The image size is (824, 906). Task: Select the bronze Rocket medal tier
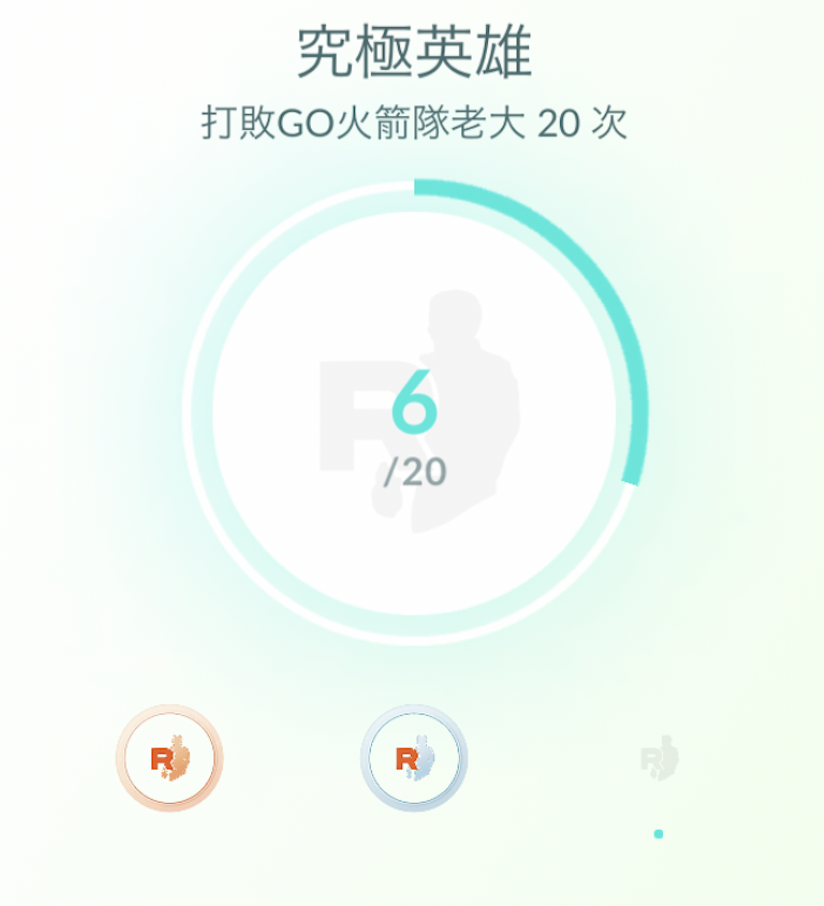[x=169, y=759]
